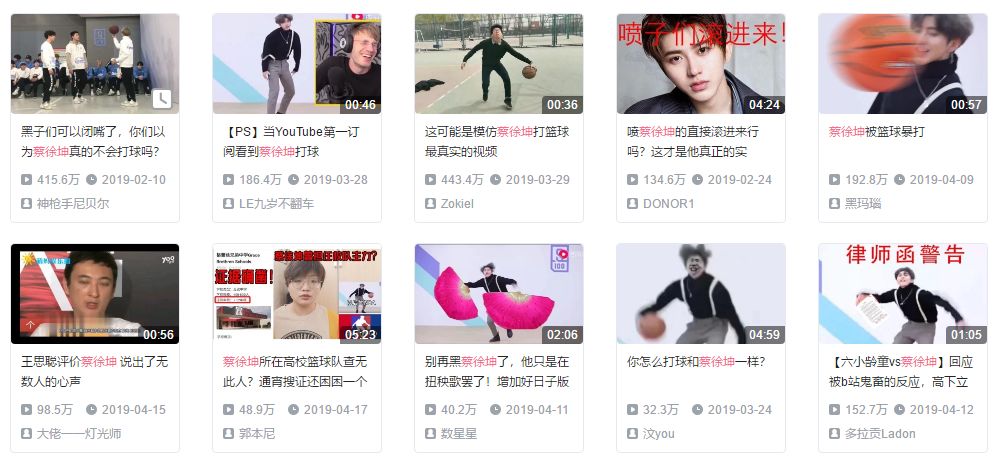Open the 你怎么打球和蔡徐坤一样 video
Viewport: 996px width, 461px height.
700,294
